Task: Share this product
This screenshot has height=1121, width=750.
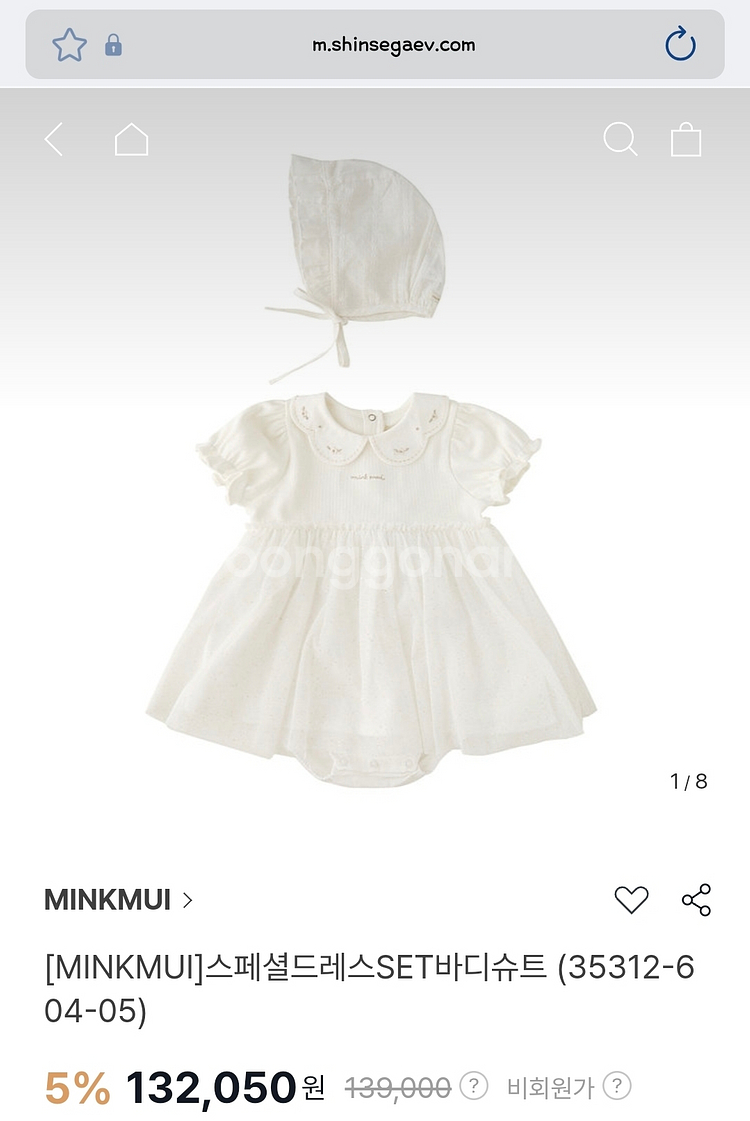Action: pyautogui.click(x=696, y=900)
